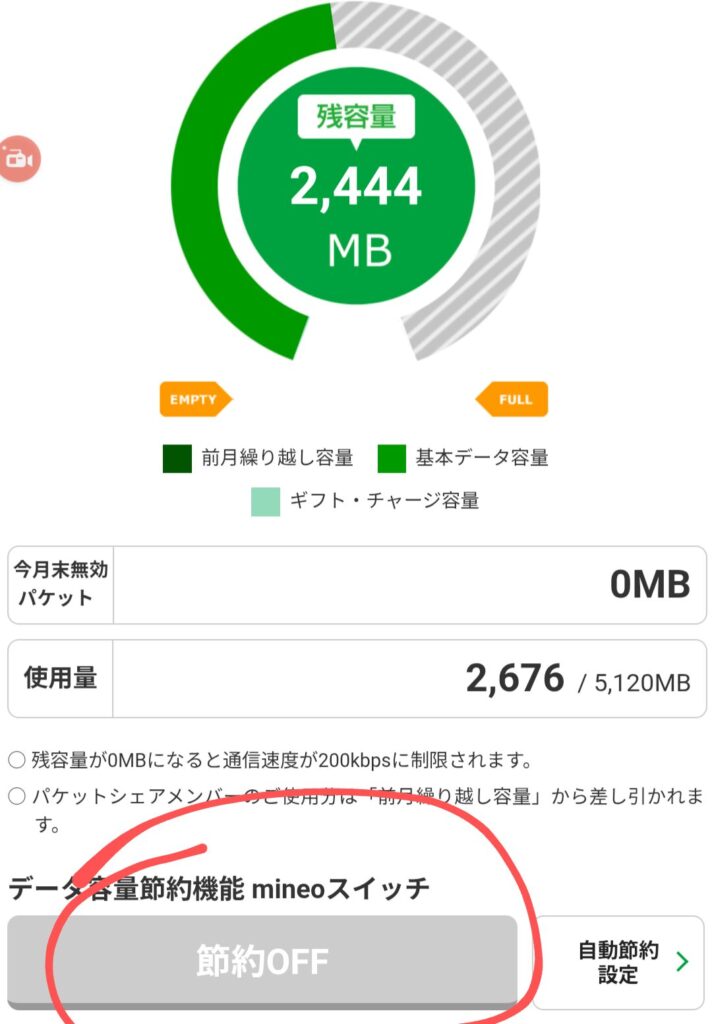Open 自動節約設定 settings
Screen dimensions: 712x1024
pyautogui.click(x=620, y=962)
